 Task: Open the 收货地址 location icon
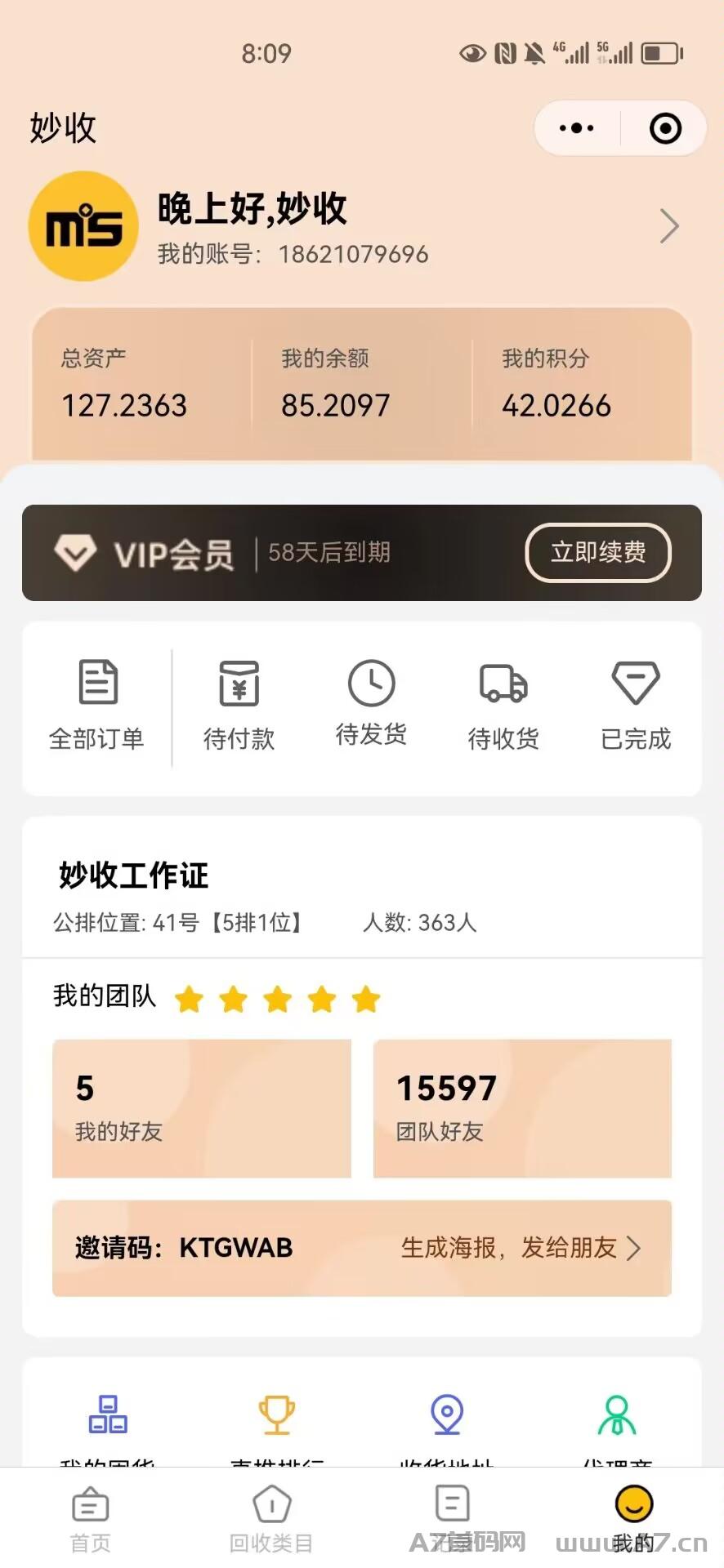click(x=447, y=1415)
